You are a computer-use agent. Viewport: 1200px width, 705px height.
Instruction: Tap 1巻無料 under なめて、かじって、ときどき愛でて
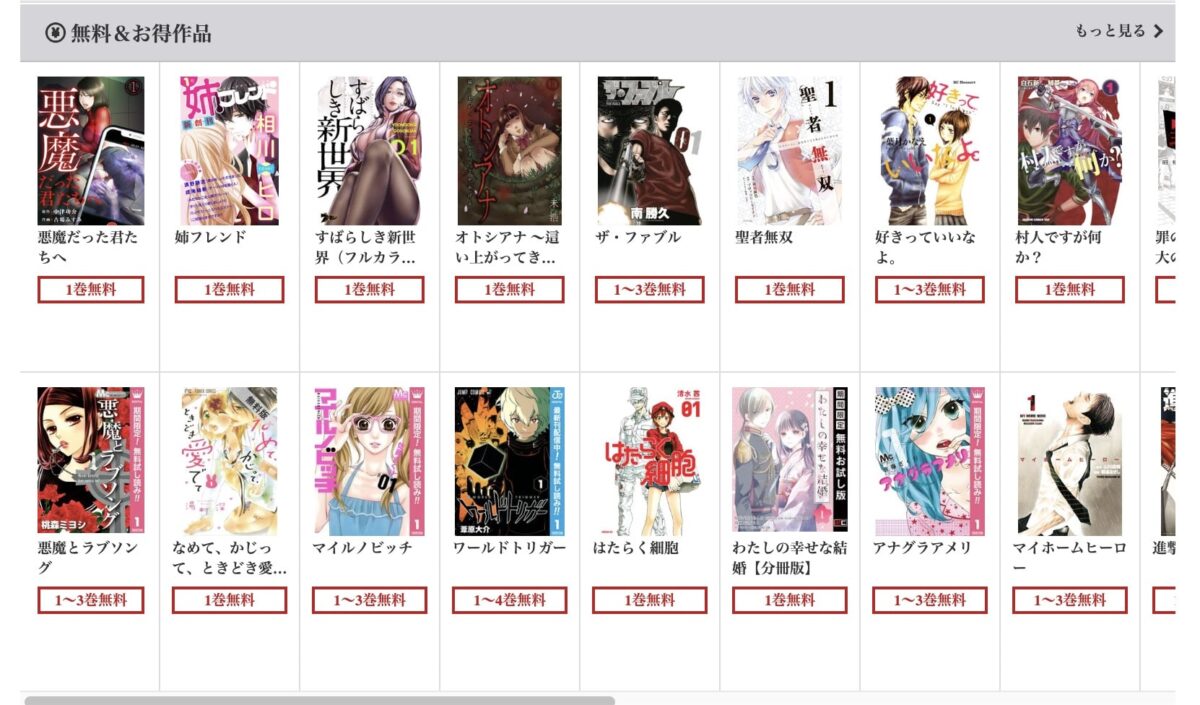click(229, 600)
